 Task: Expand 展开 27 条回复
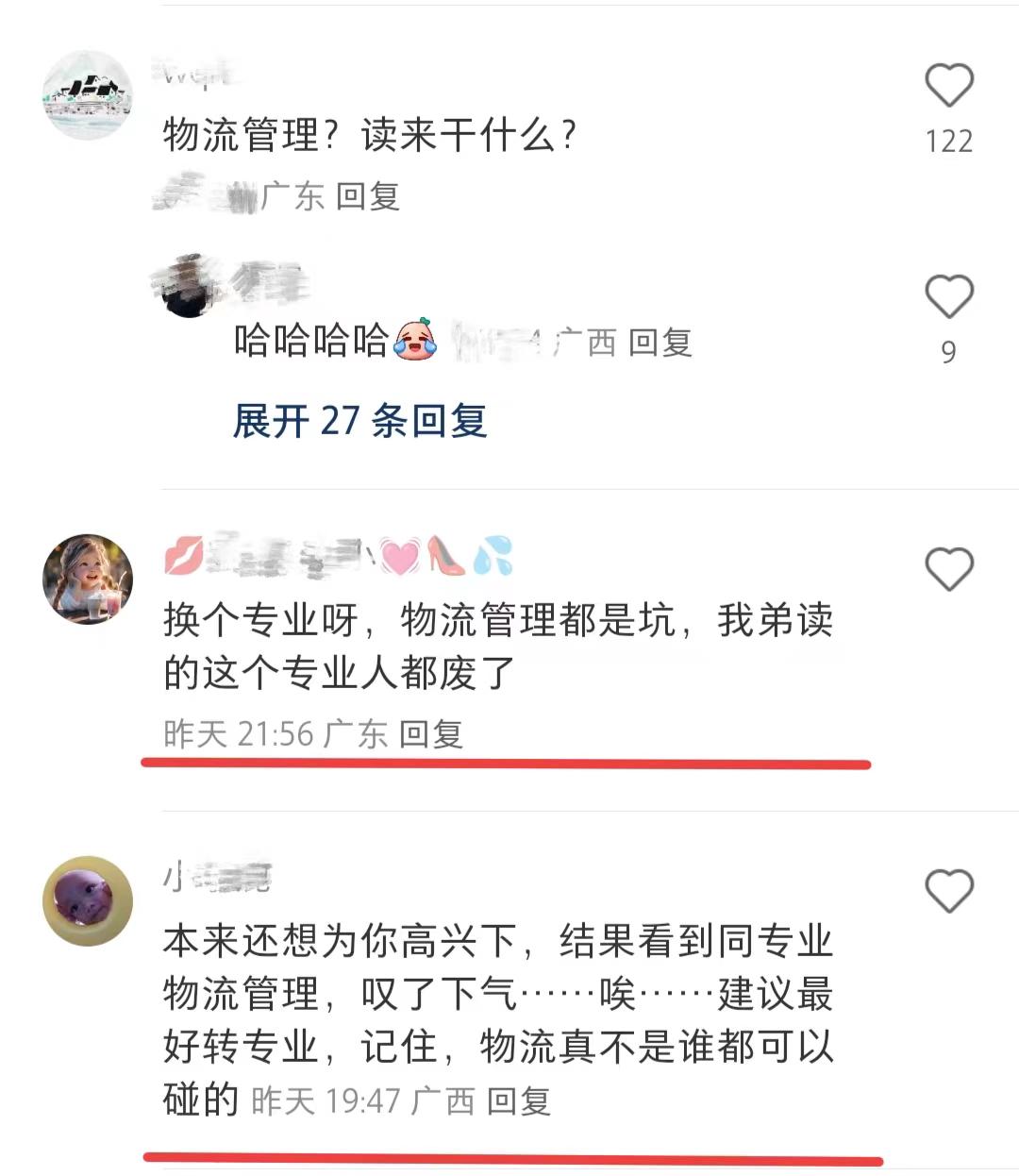pos(359,421)
